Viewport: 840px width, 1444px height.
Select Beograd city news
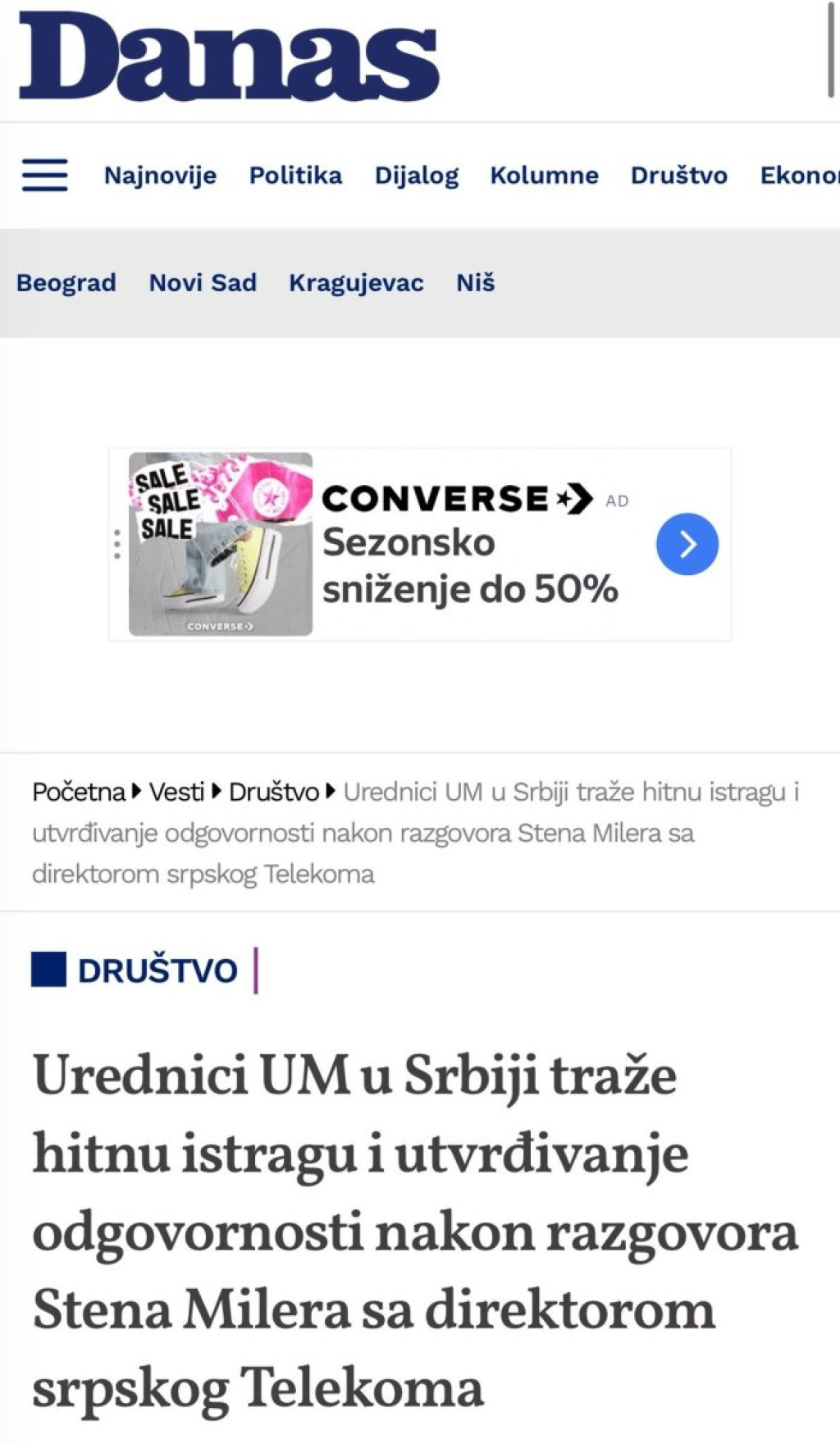(x=66, y=283)
